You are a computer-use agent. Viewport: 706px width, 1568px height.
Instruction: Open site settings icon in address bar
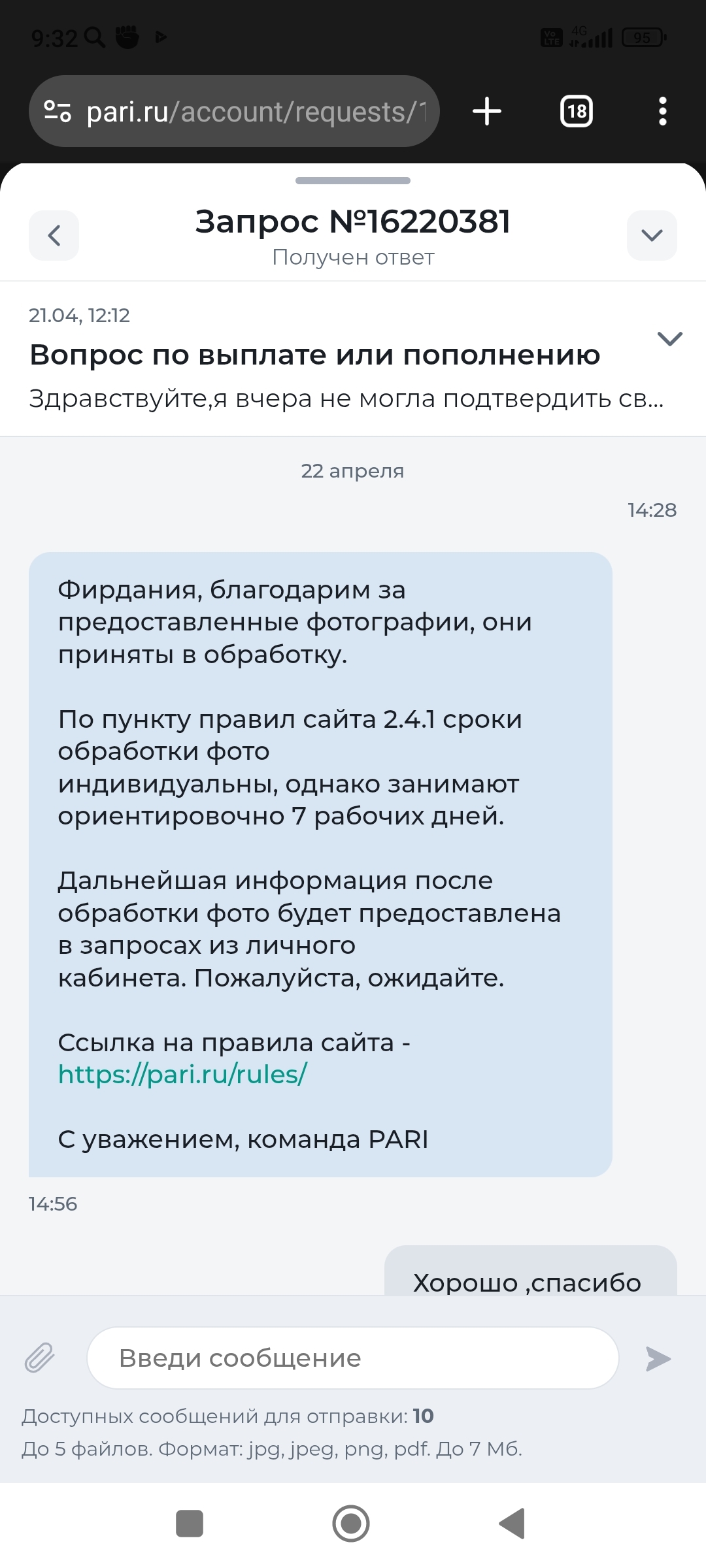pyautogui.click(x=58, y=112)
